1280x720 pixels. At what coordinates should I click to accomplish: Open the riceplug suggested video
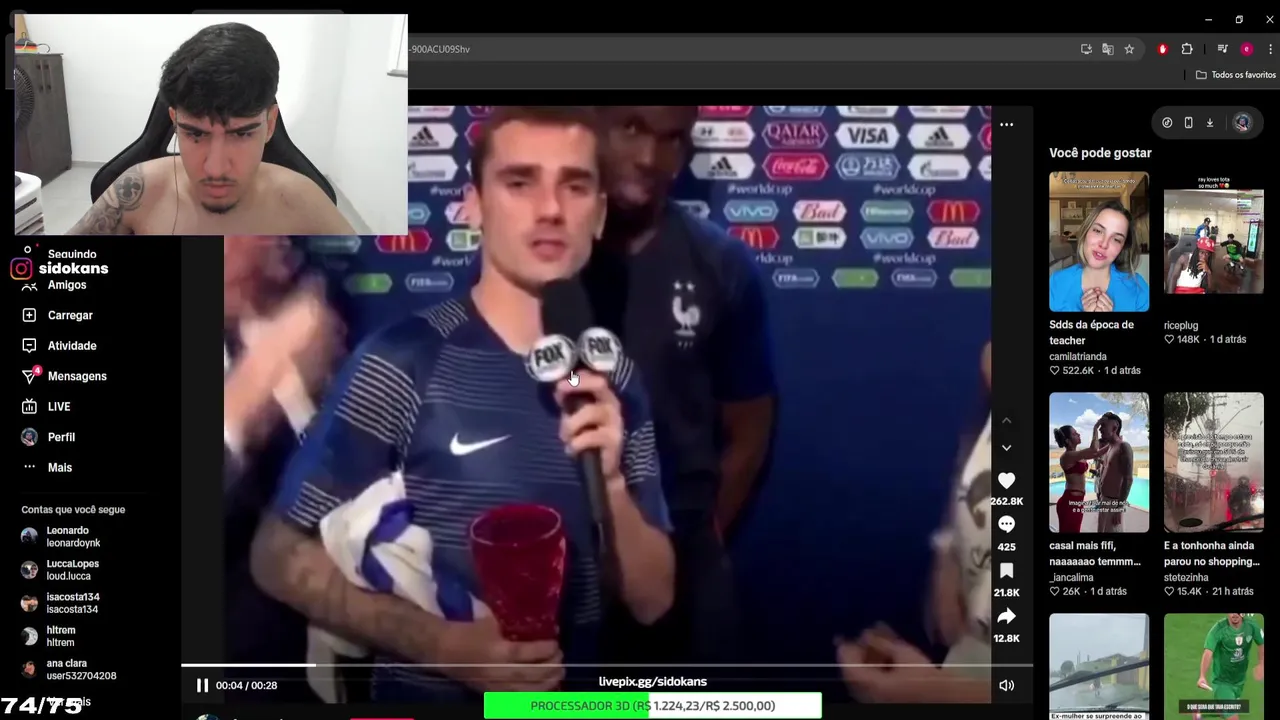point(1213,242)
